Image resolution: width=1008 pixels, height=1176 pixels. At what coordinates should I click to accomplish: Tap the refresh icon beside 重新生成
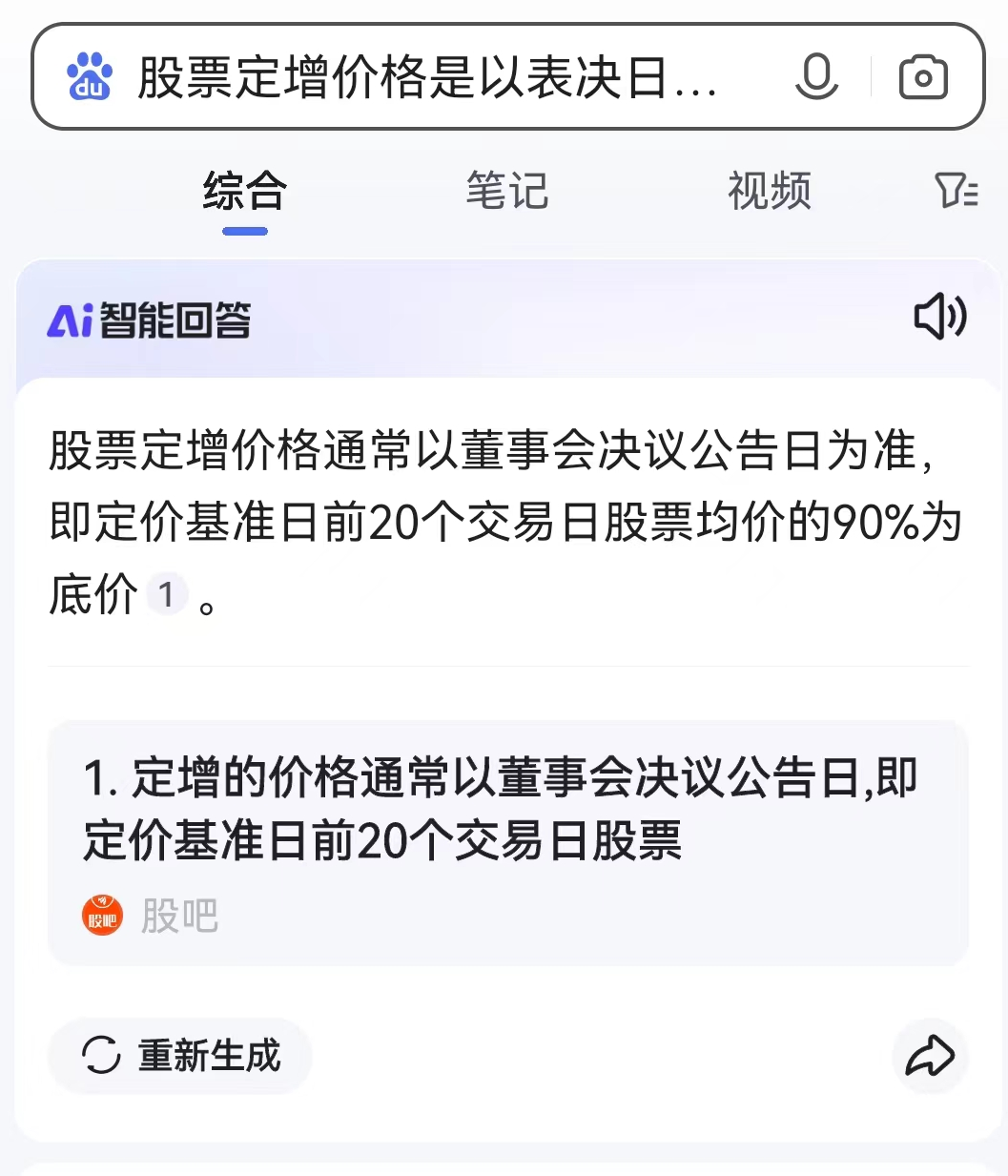(x=100, y=1056)
